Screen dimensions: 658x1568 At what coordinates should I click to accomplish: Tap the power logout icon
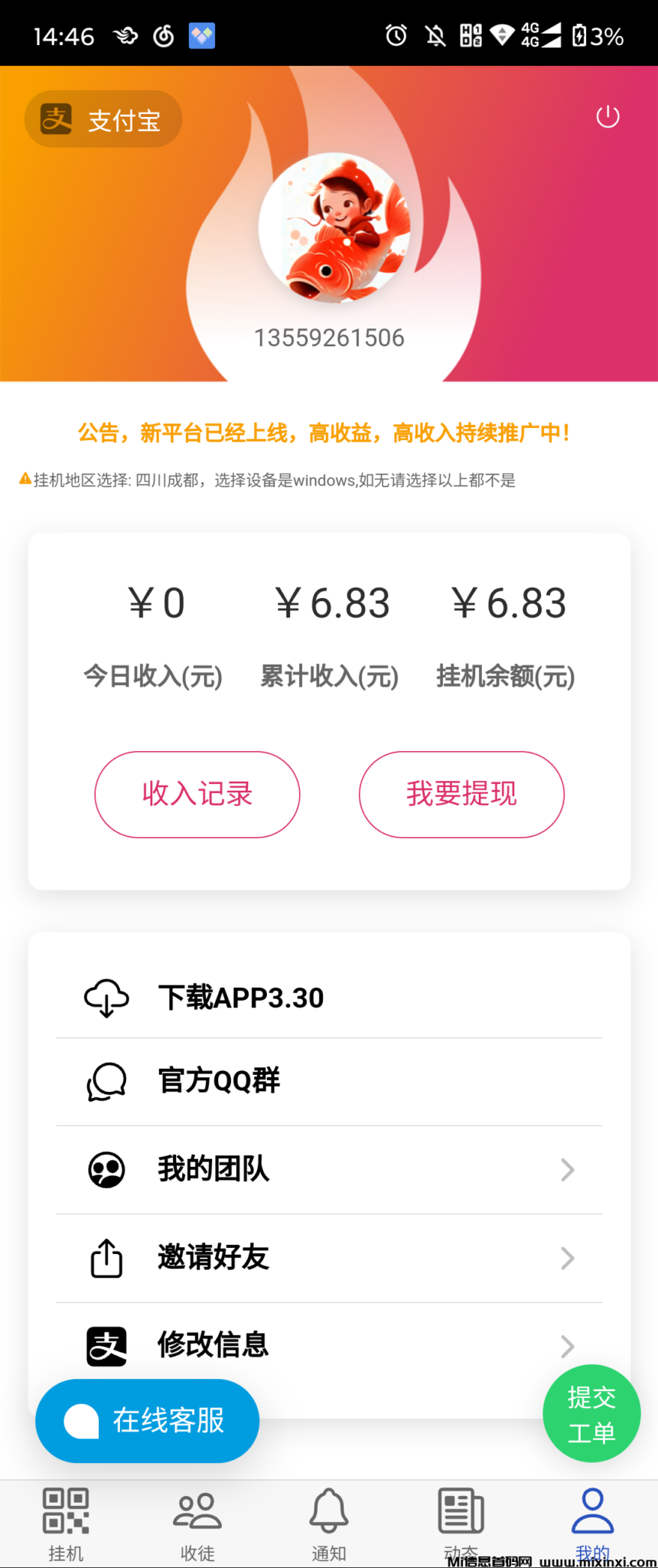pos(608,117)
